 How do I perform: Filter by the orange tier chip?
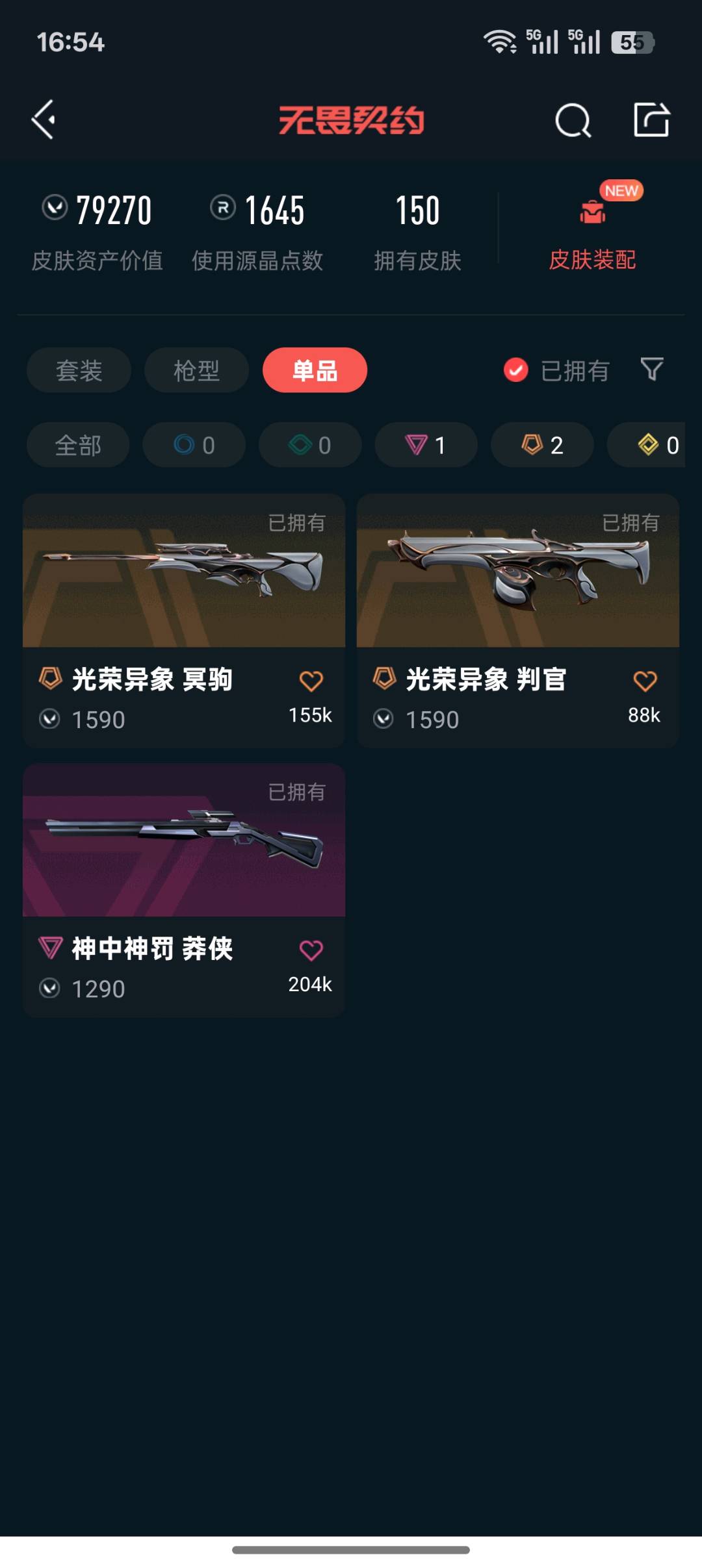(x=542, y=445)
